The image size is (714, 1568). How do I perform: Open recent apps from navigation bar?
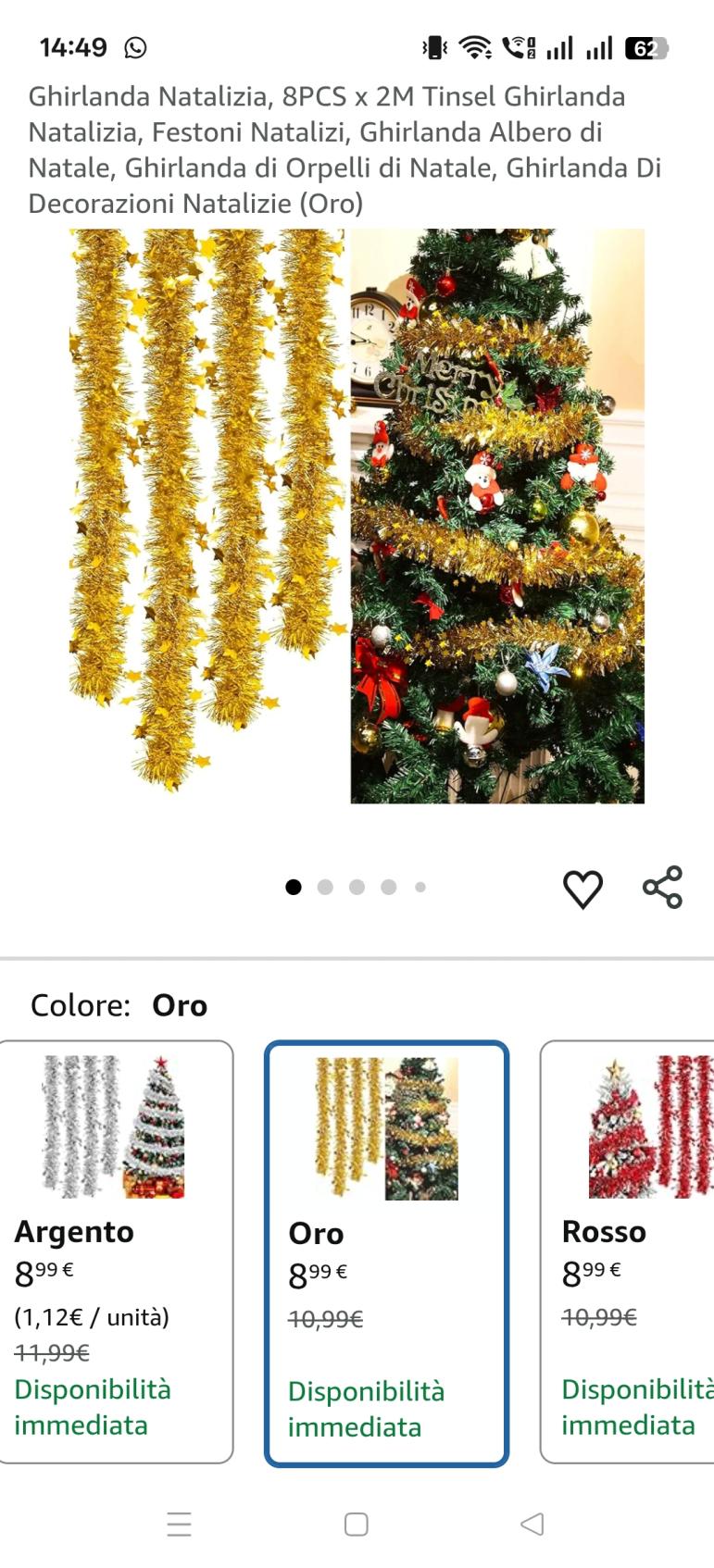(179, 1524)
